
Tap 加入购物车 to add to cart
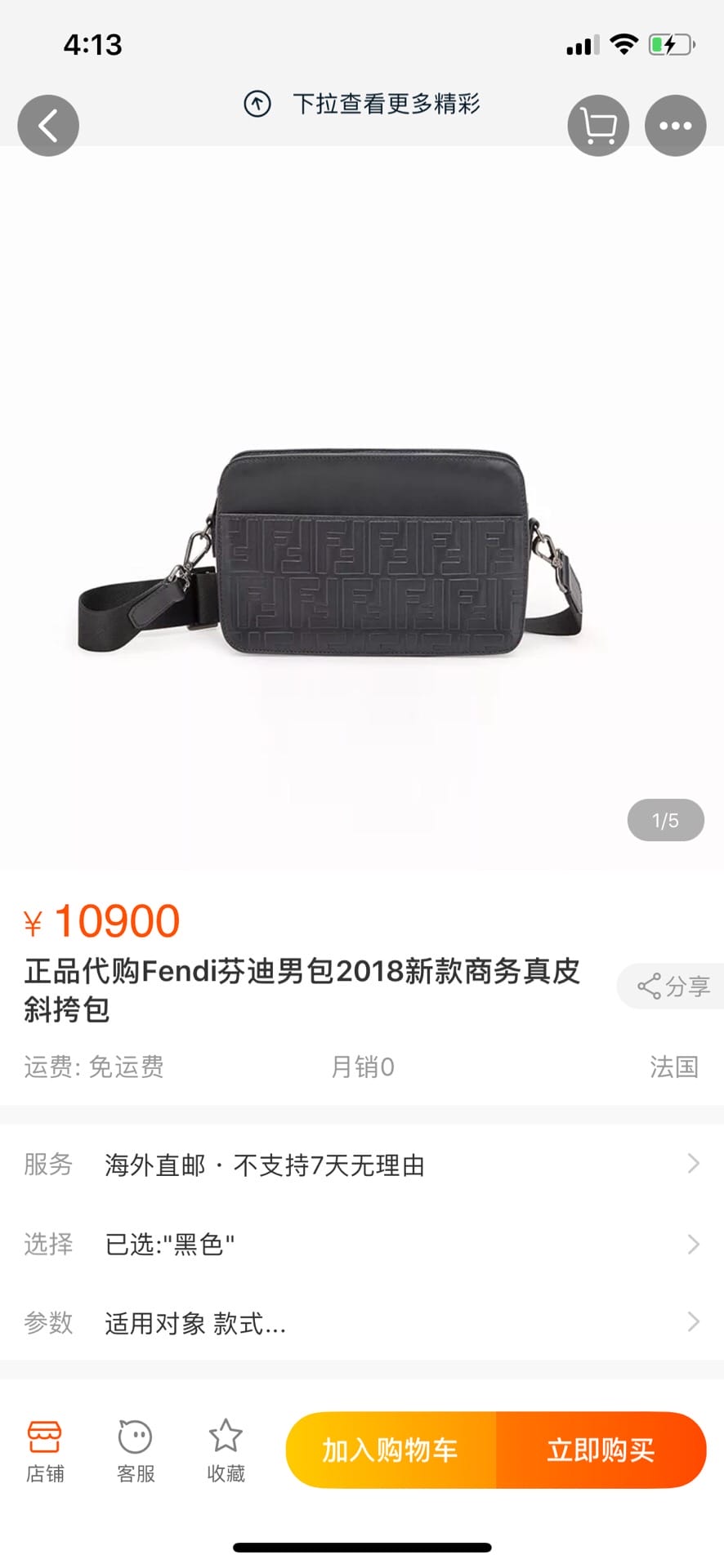391,1450
